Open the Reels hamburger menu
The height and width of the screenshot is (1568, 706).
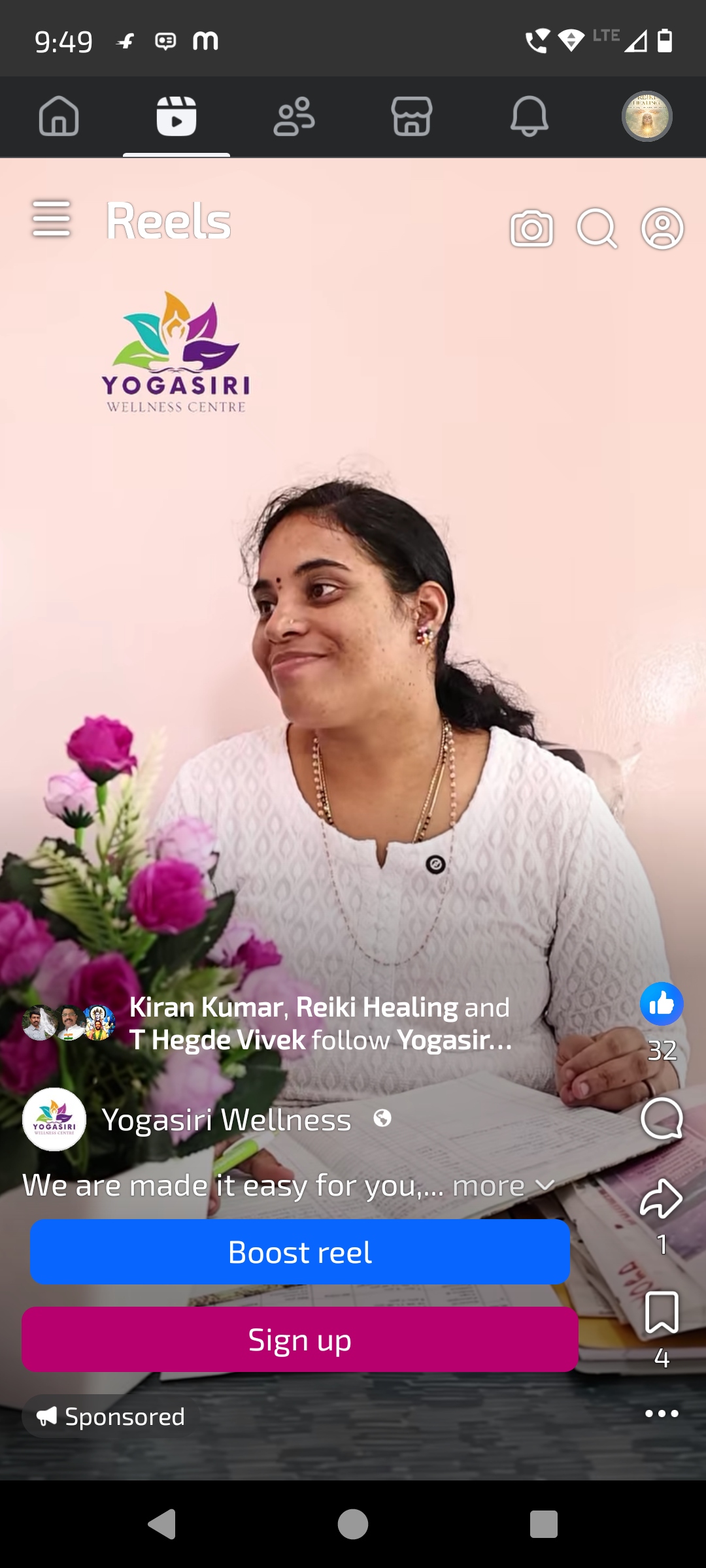point(51,219)
